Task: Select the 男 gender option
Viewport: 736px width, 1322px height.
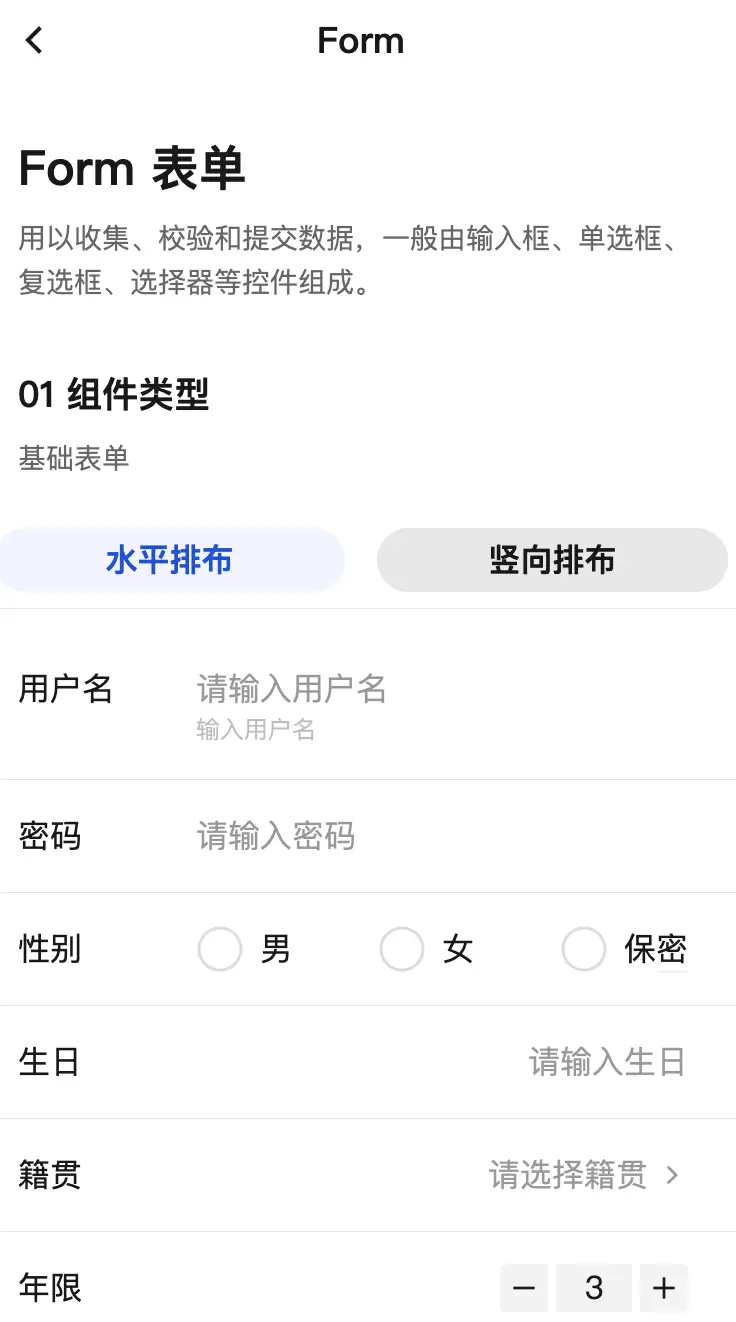Action: click(220, 949)
